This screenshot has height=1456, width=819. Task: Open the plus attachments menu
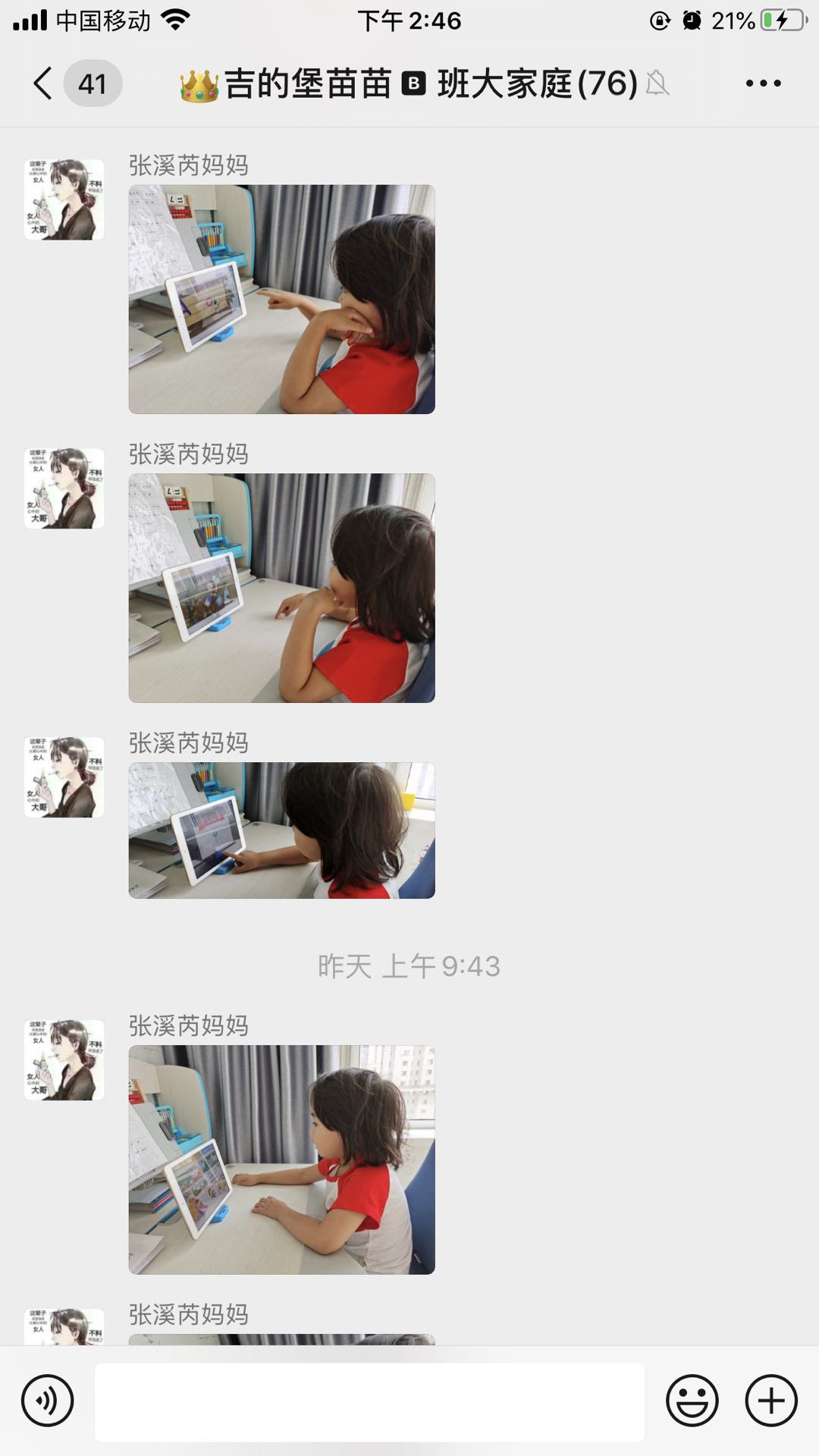point(771,1401)
